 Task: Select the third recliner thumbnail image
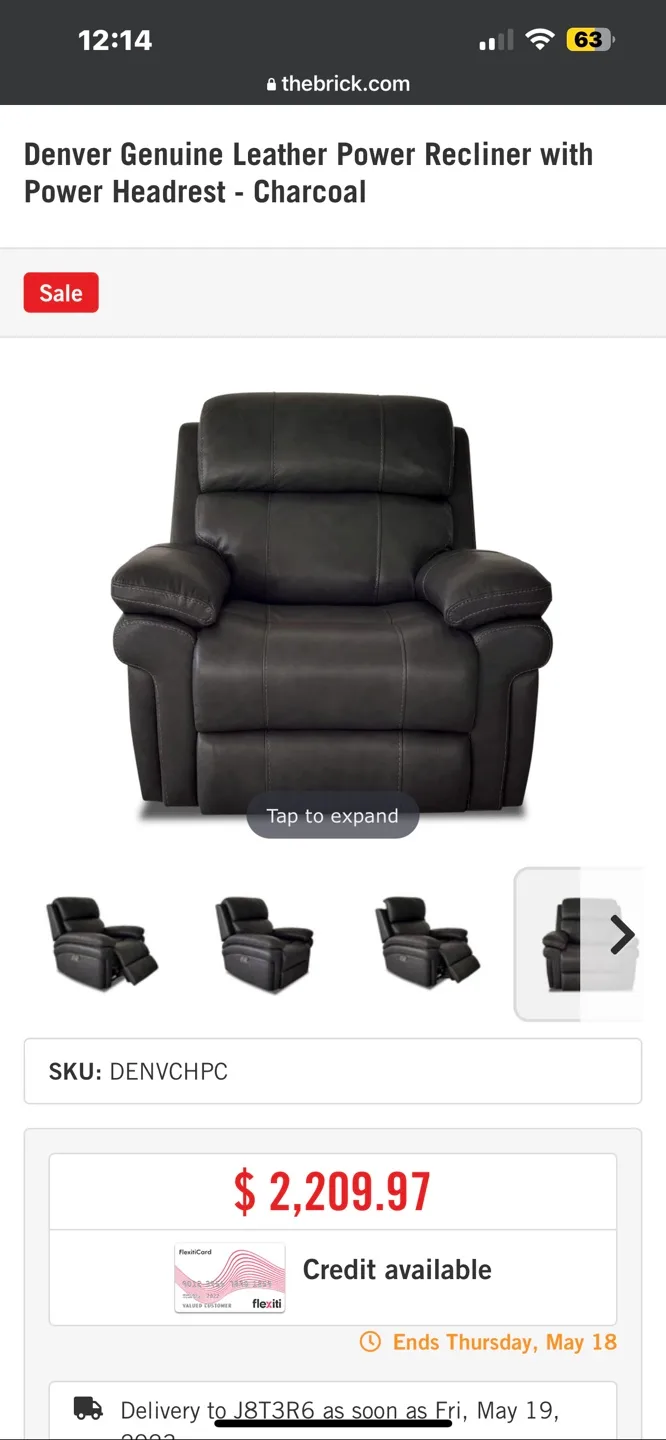[427, 943]
